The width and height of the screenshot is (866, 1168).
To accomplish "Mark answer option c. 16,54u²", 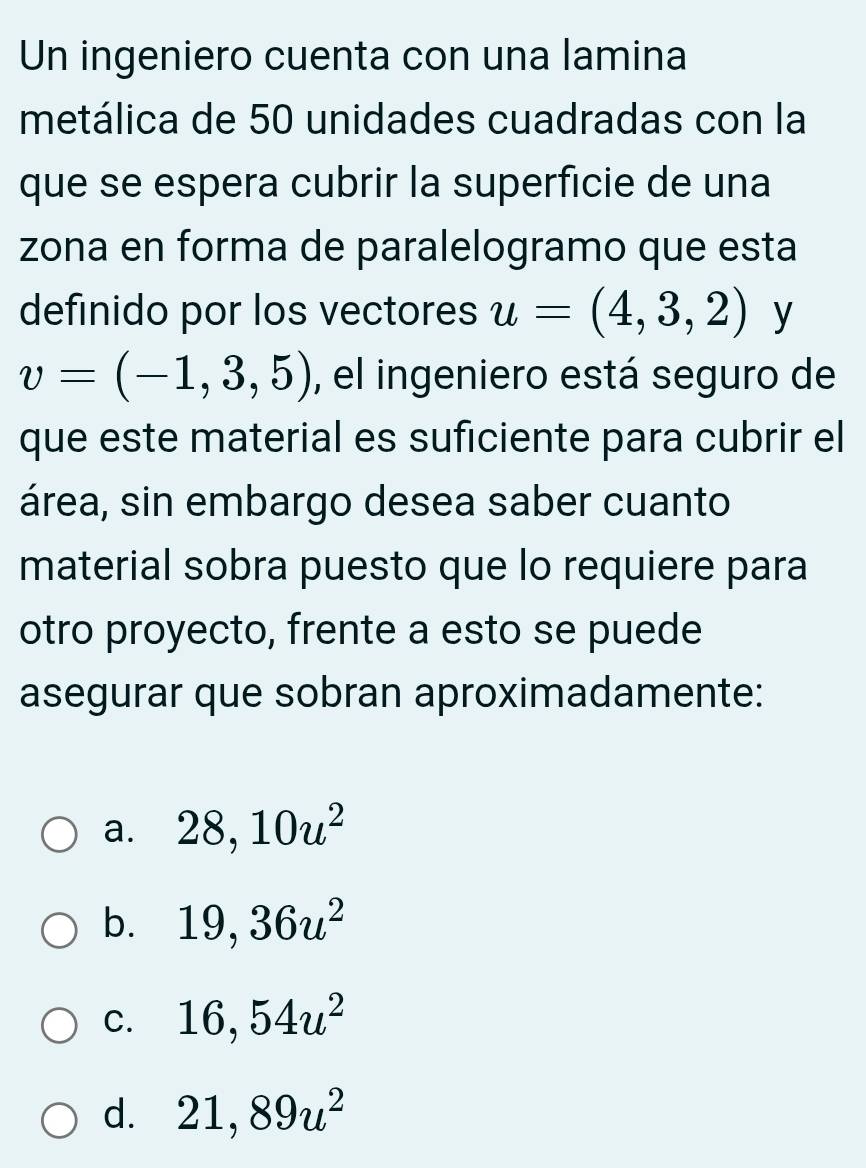I will [x=60, y=1025].
